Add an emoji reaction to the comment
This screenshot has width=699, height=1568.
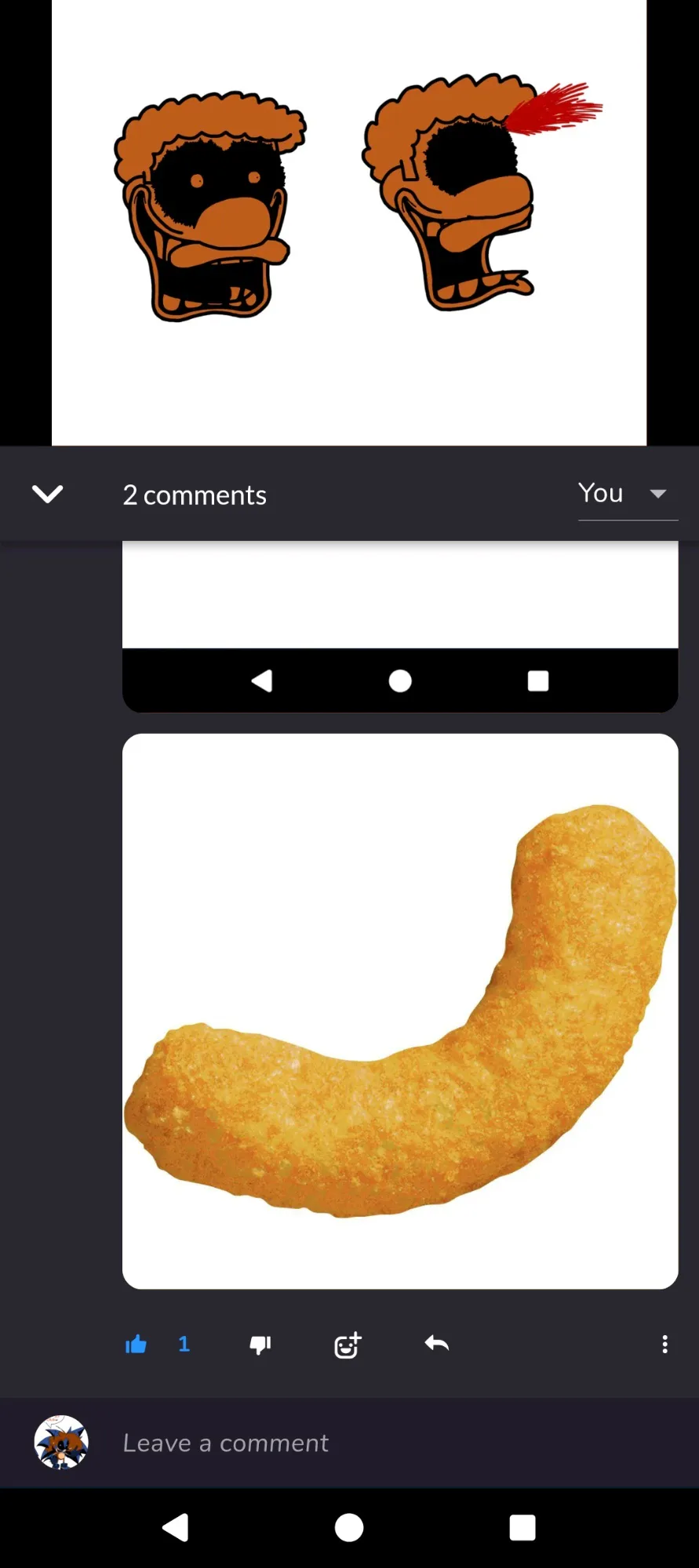[x=348, y=1345]
